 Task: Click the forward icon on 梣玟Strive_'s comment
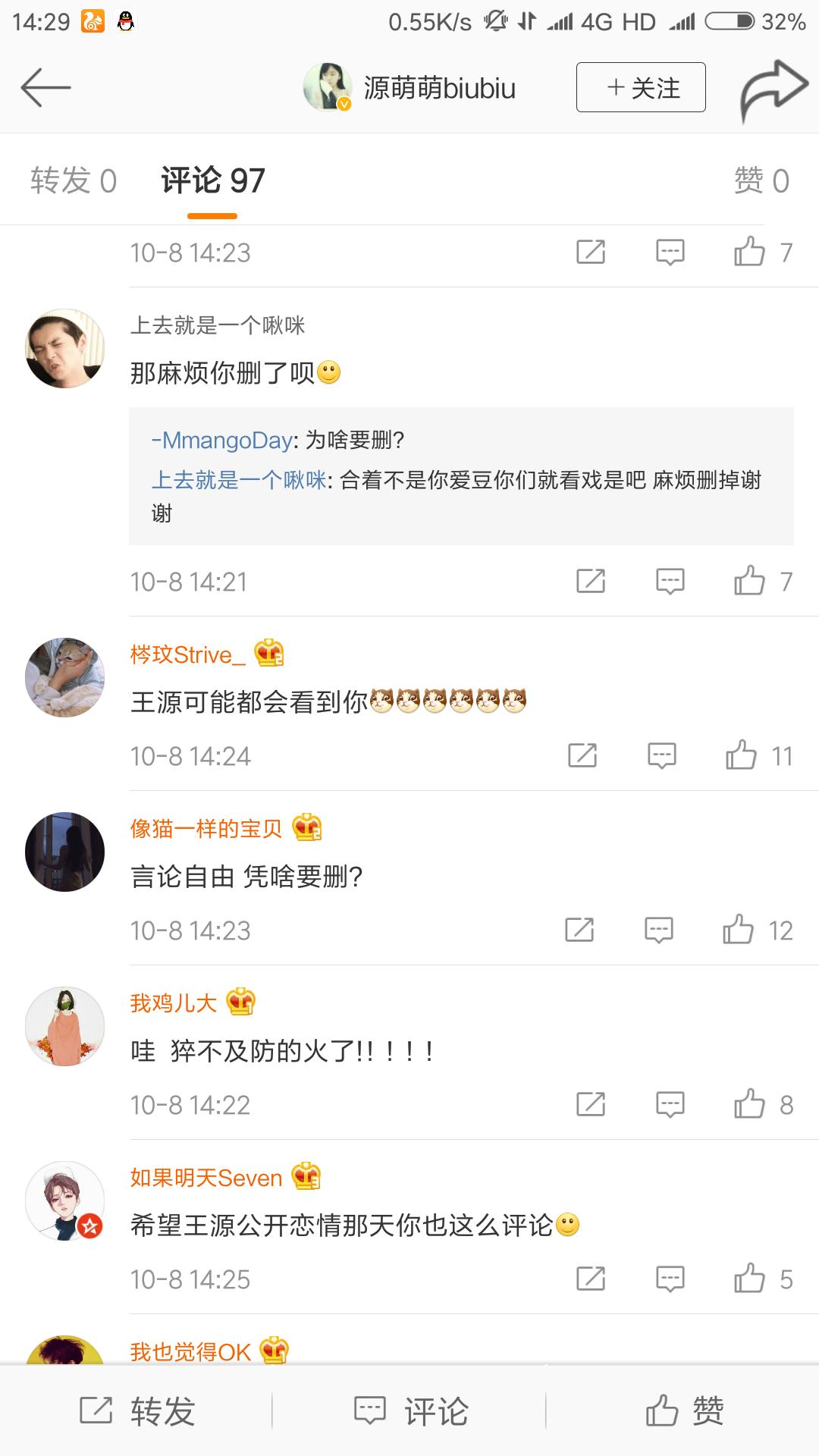click(x=582, y=755)
